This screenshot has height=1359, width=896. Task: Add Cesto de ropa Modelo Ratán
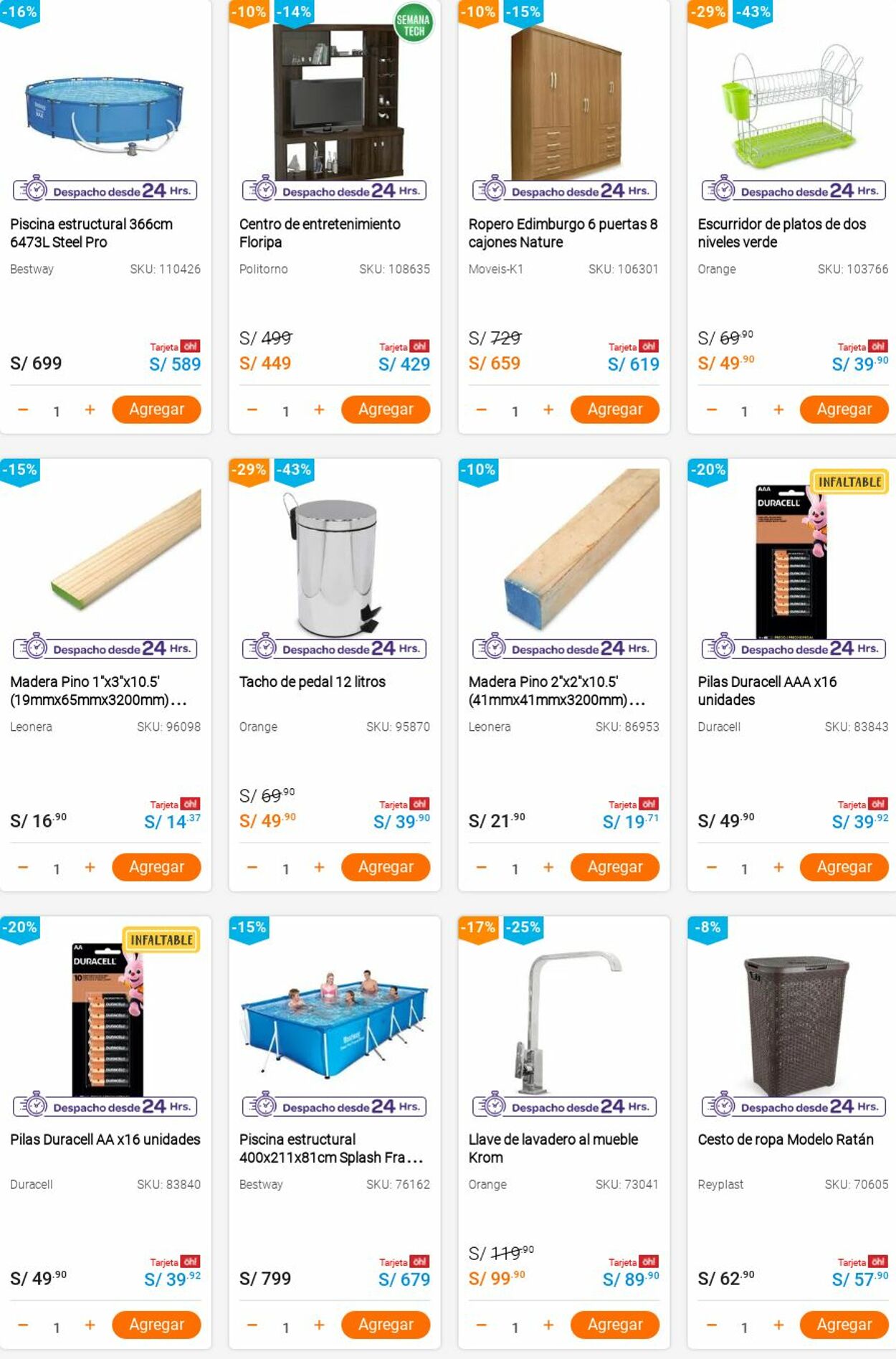pyautogui.click(x=844, y=1325)
